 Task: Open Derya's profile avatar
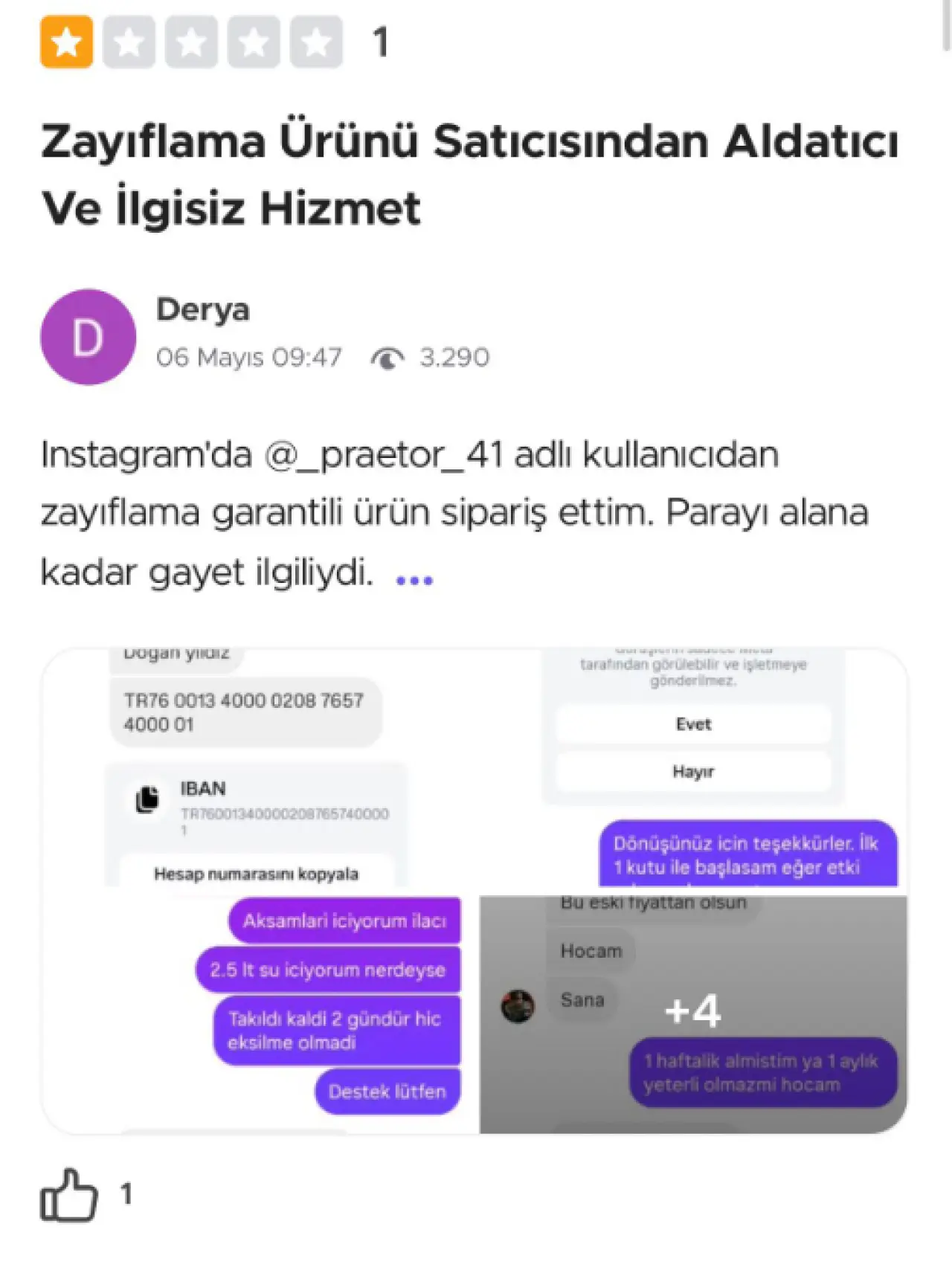88,337
